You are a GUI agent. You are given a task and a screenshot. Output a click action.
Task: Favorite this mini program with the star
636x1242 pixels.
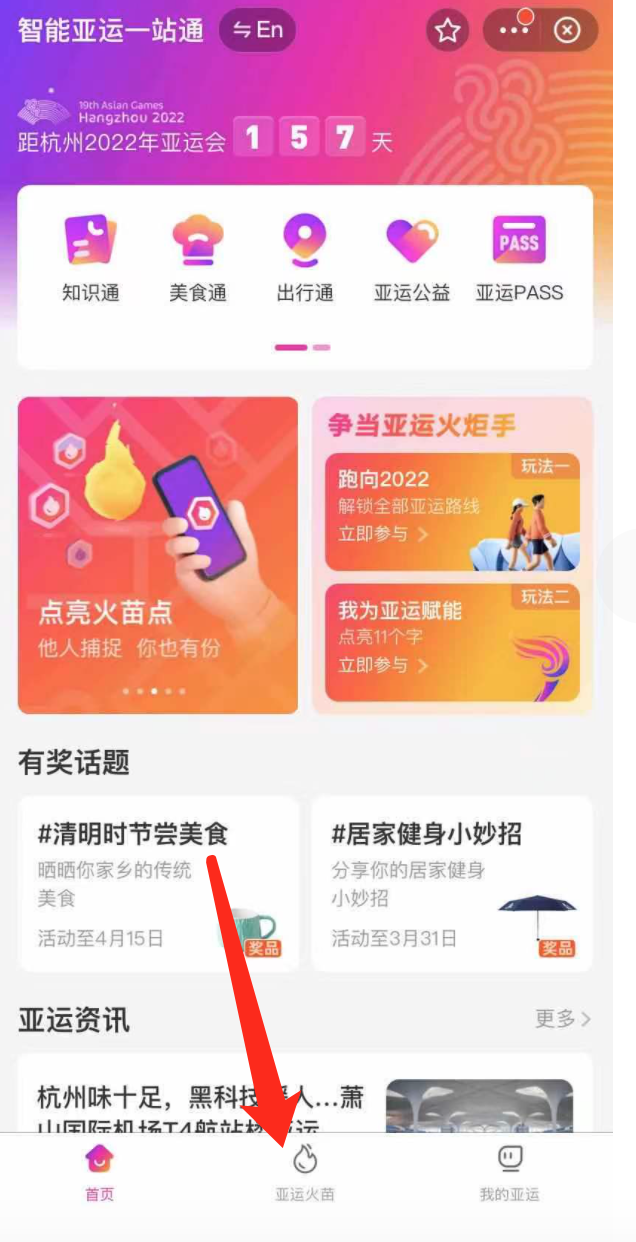coord(447,31)
